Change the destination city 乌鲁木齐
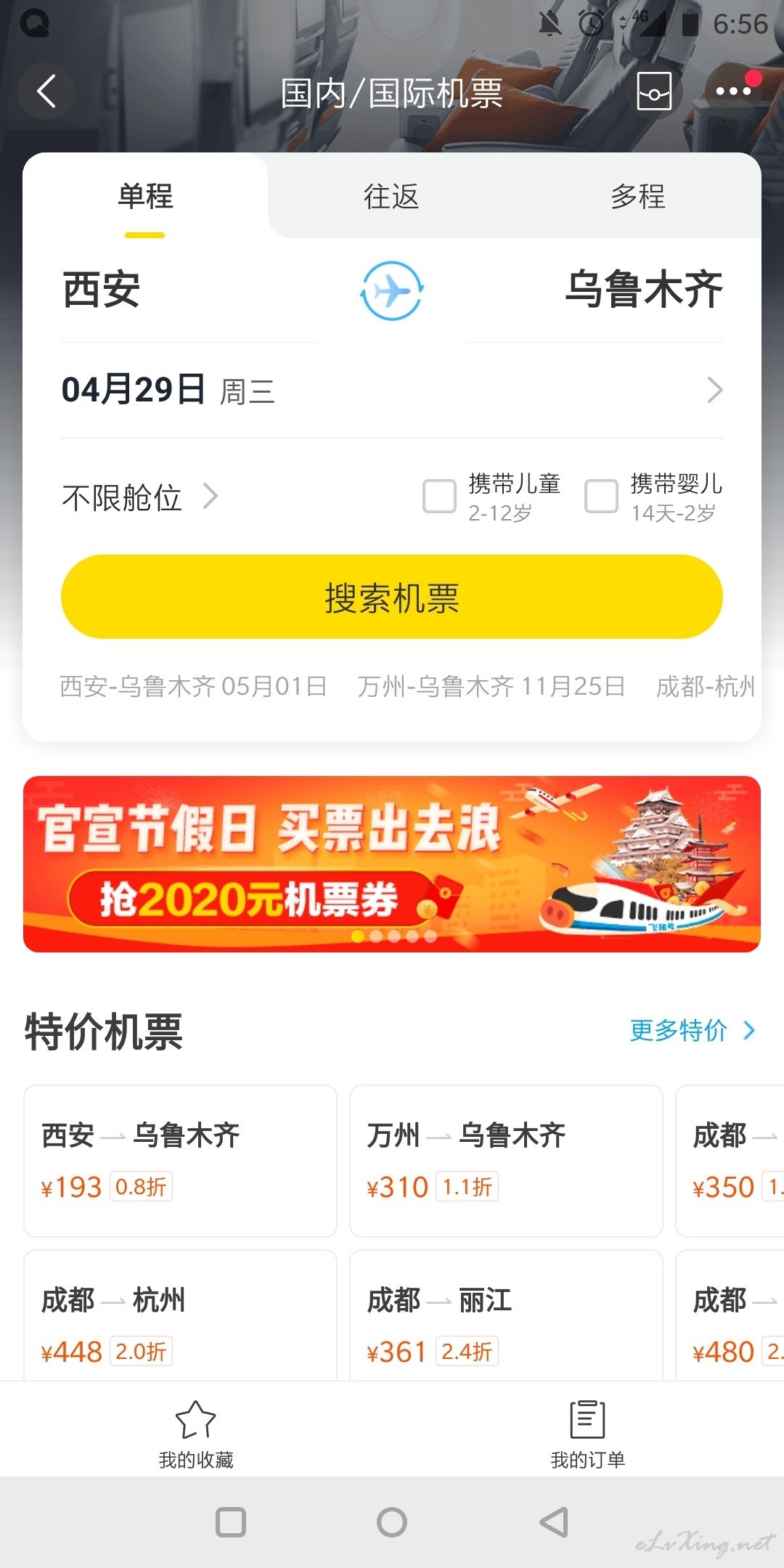Image resolution: width=784 pixels, height=1568 pixels. click(x=644, y=290)
